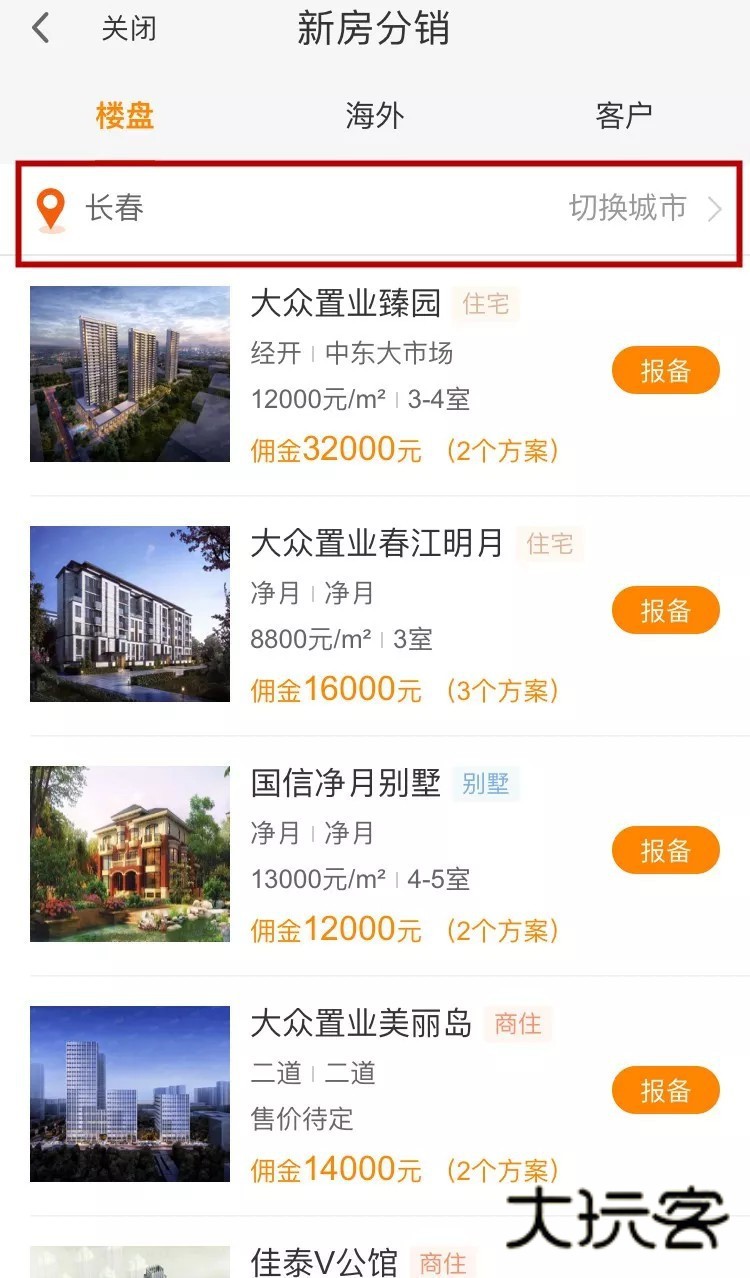The image size is (750, 1278).
Task: Open the 客户 tab
Action: 624,116
